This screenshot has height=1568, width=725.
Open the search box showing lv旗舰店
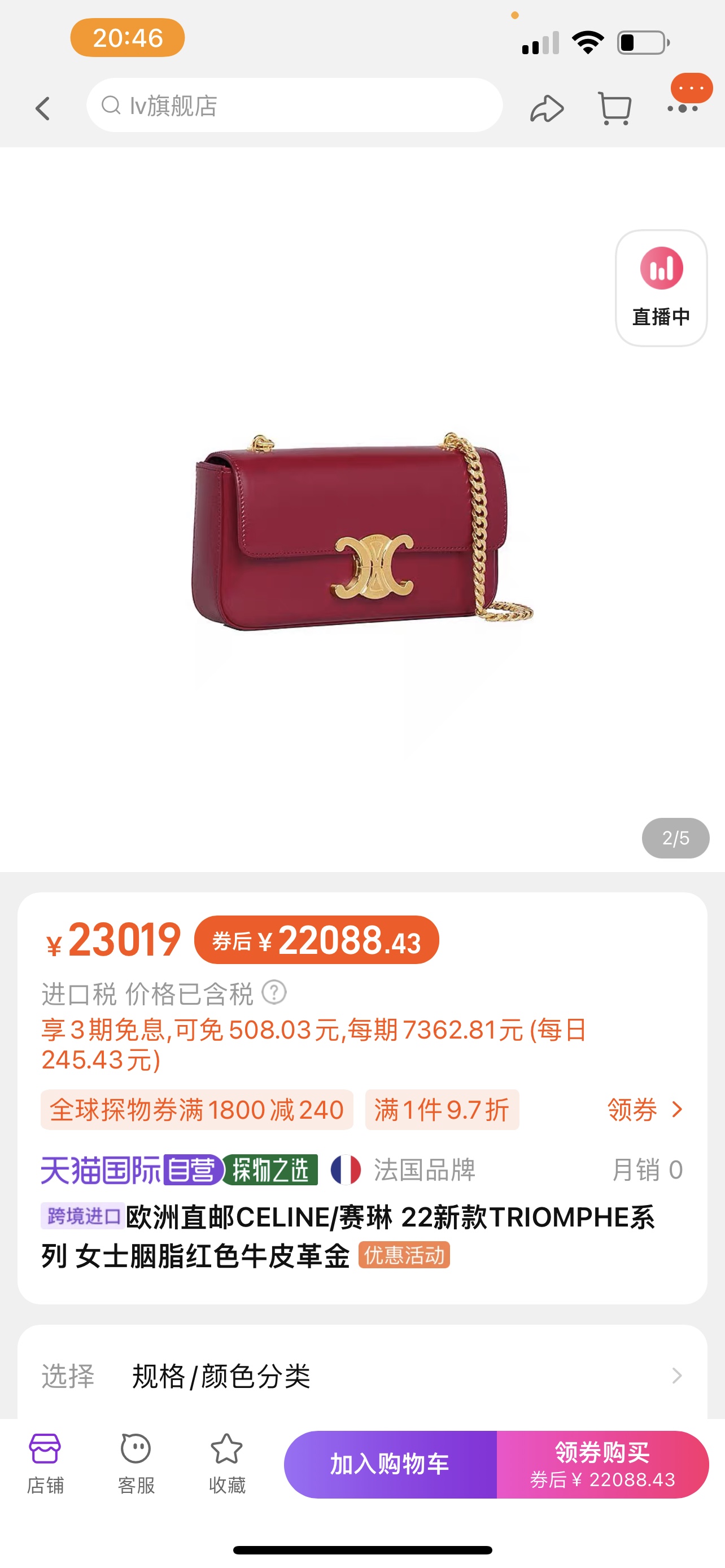click(x=294, y=106)
